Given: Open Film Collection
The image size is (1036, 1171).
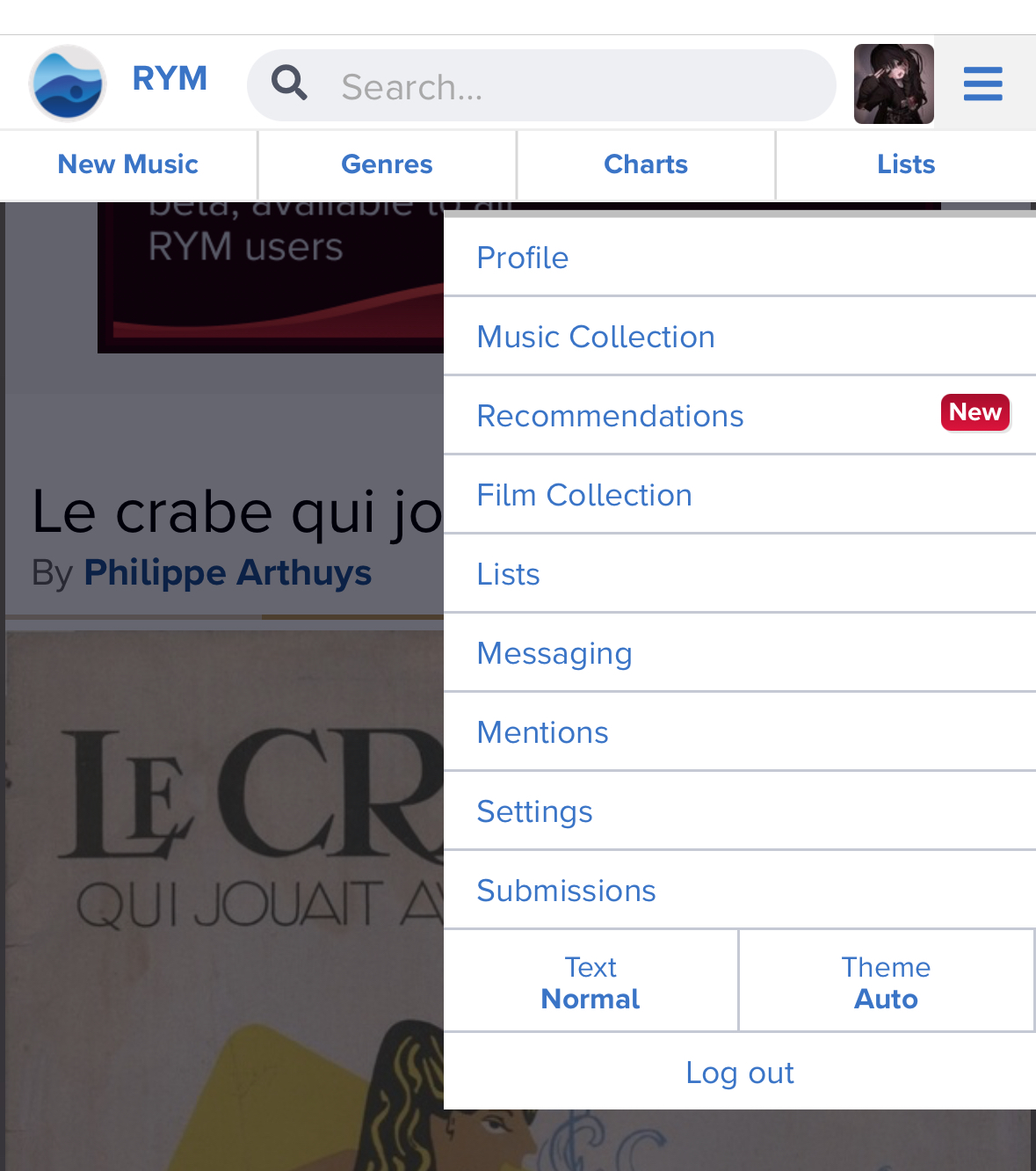Looking at the screenshot, I should [x=584, y=495].
